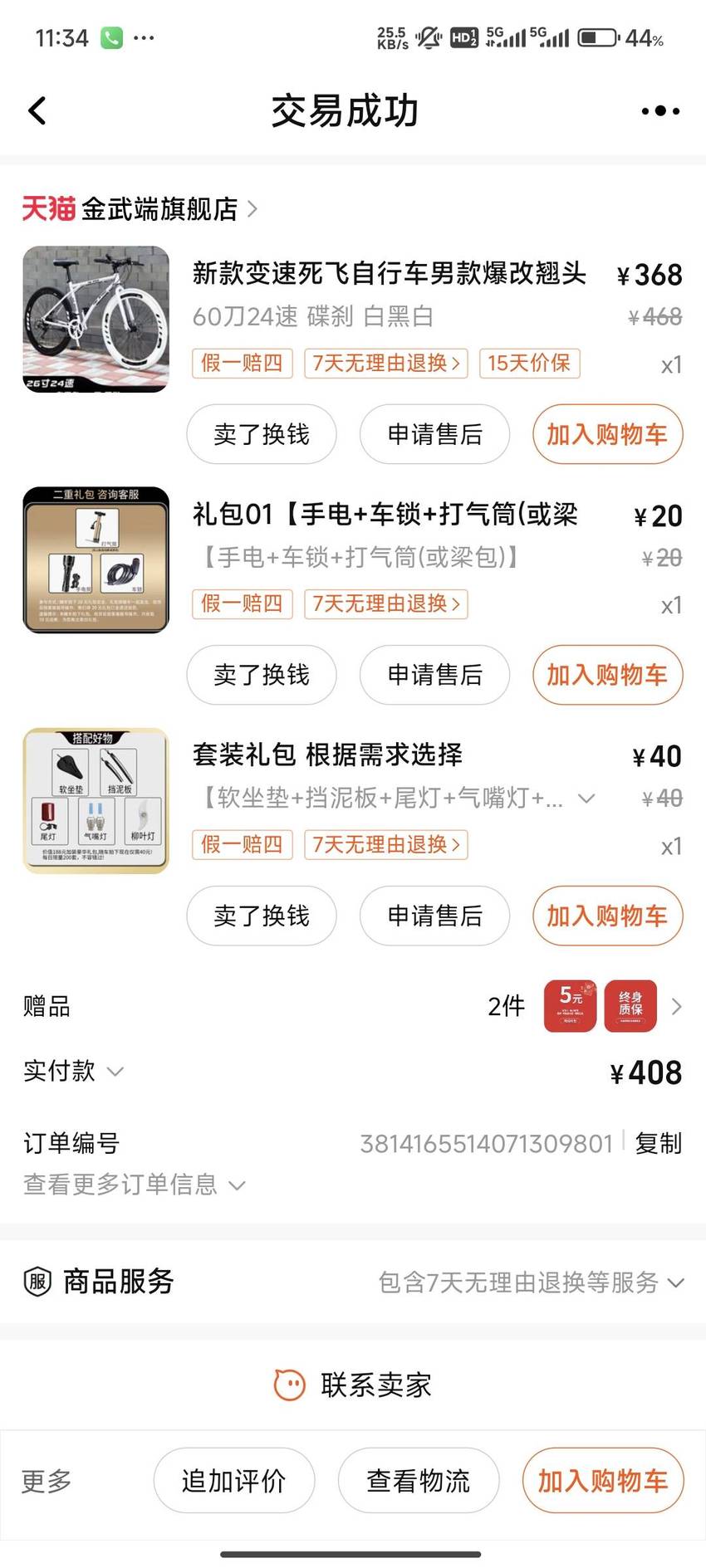Expand 查看更多订单信息
This screenshot has width=706, height=1568.
pyautogui.click(x=134, y=1185)
